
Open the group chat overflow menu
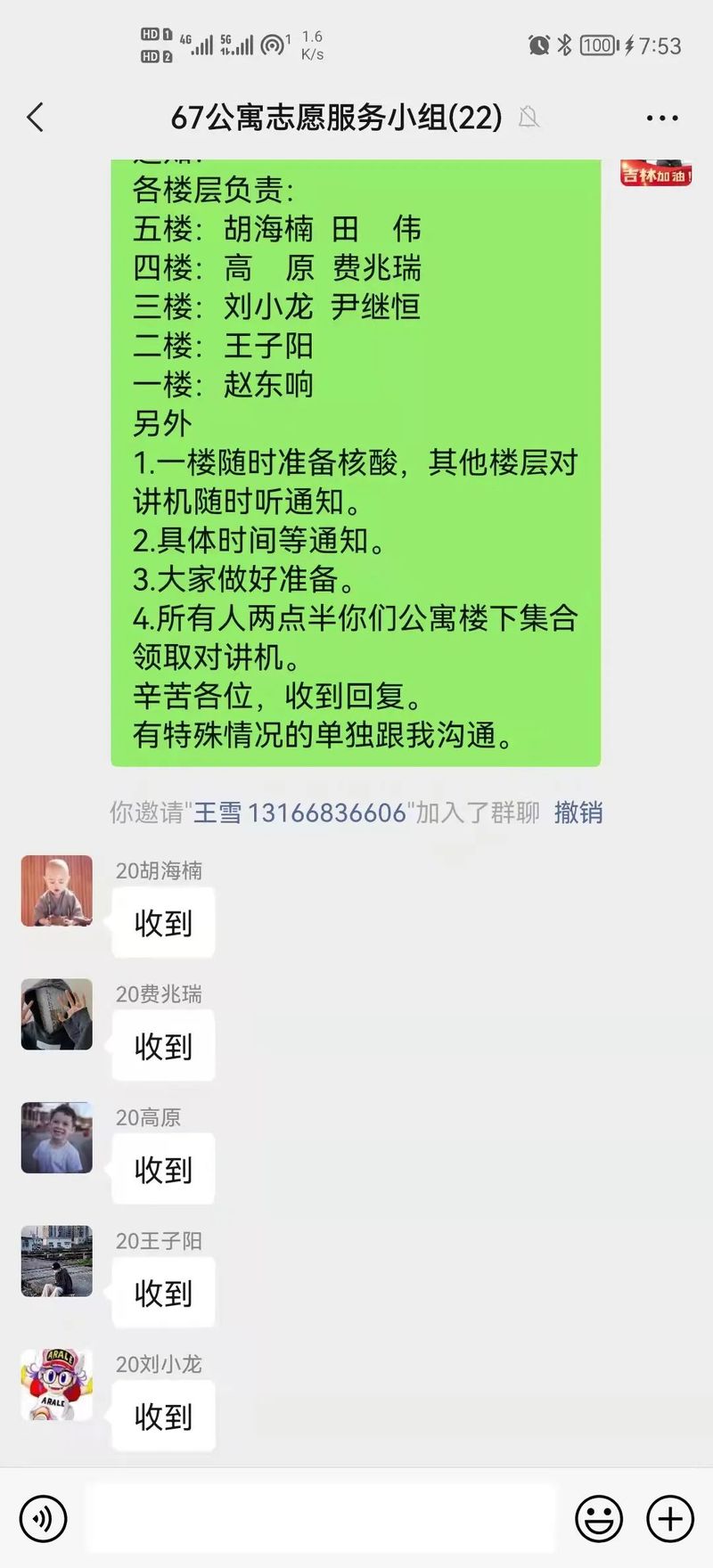661,118
